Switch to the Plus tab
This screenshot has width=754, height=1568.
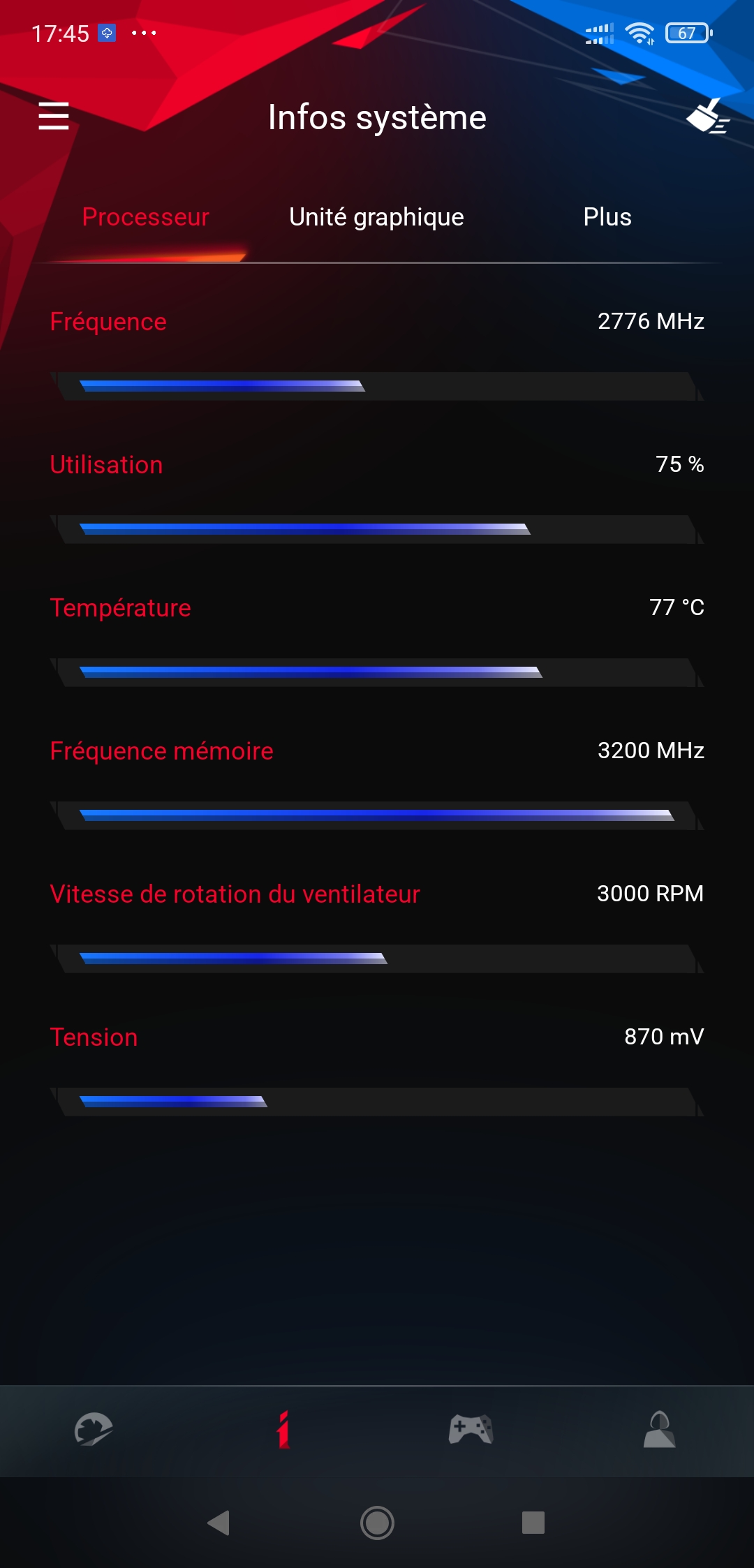pyautogui.click(x=607, y=217)
